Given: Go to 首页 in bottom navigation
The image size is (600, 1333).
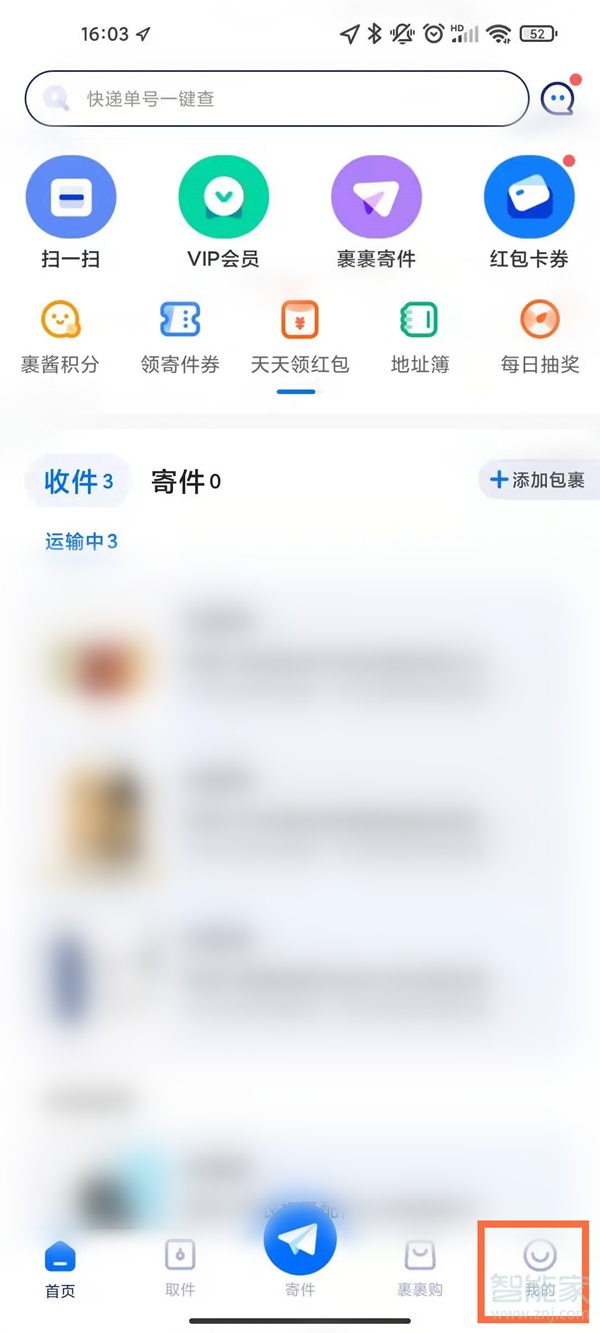Looking at the screenshot, I should coord(60,1268).
